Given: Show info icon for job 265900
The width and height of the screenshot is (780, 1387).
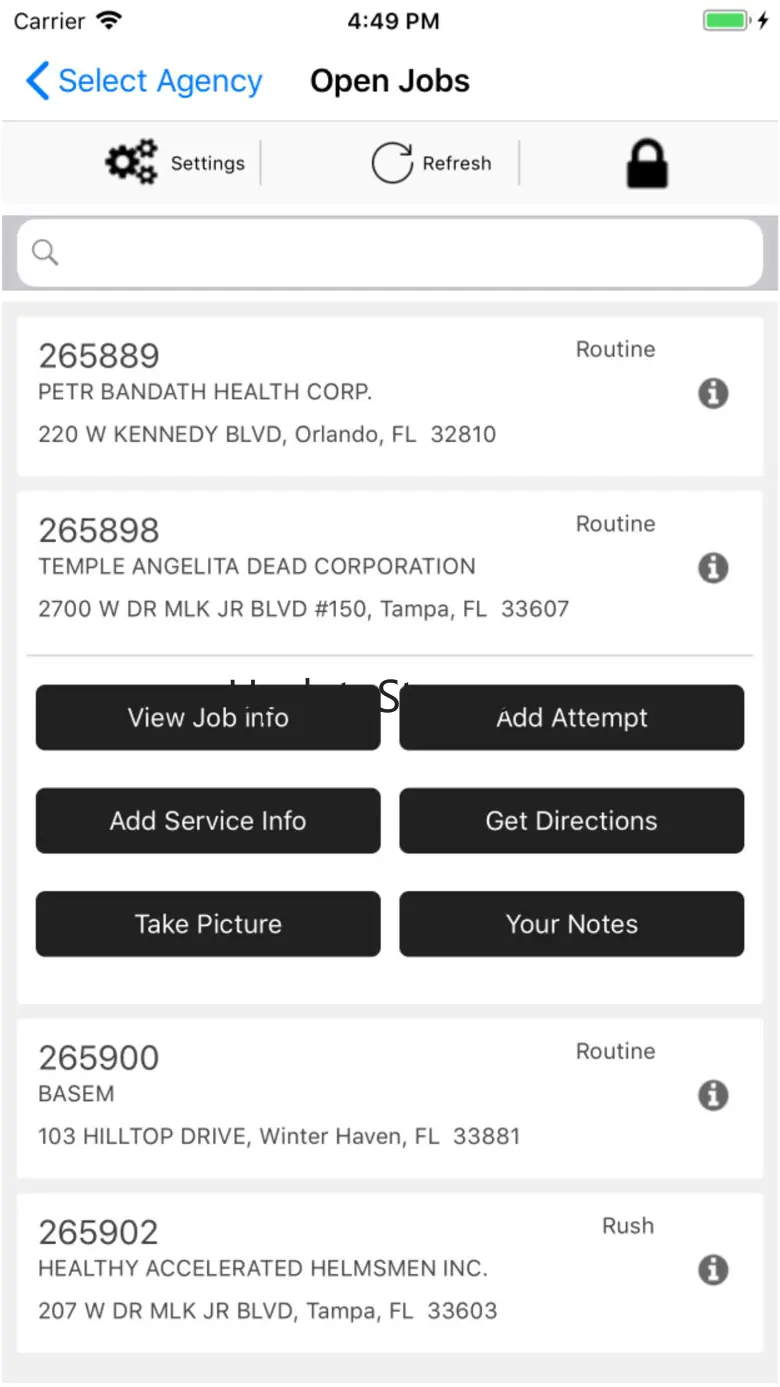Looking at the screenshot, I should click(713, 1095).
